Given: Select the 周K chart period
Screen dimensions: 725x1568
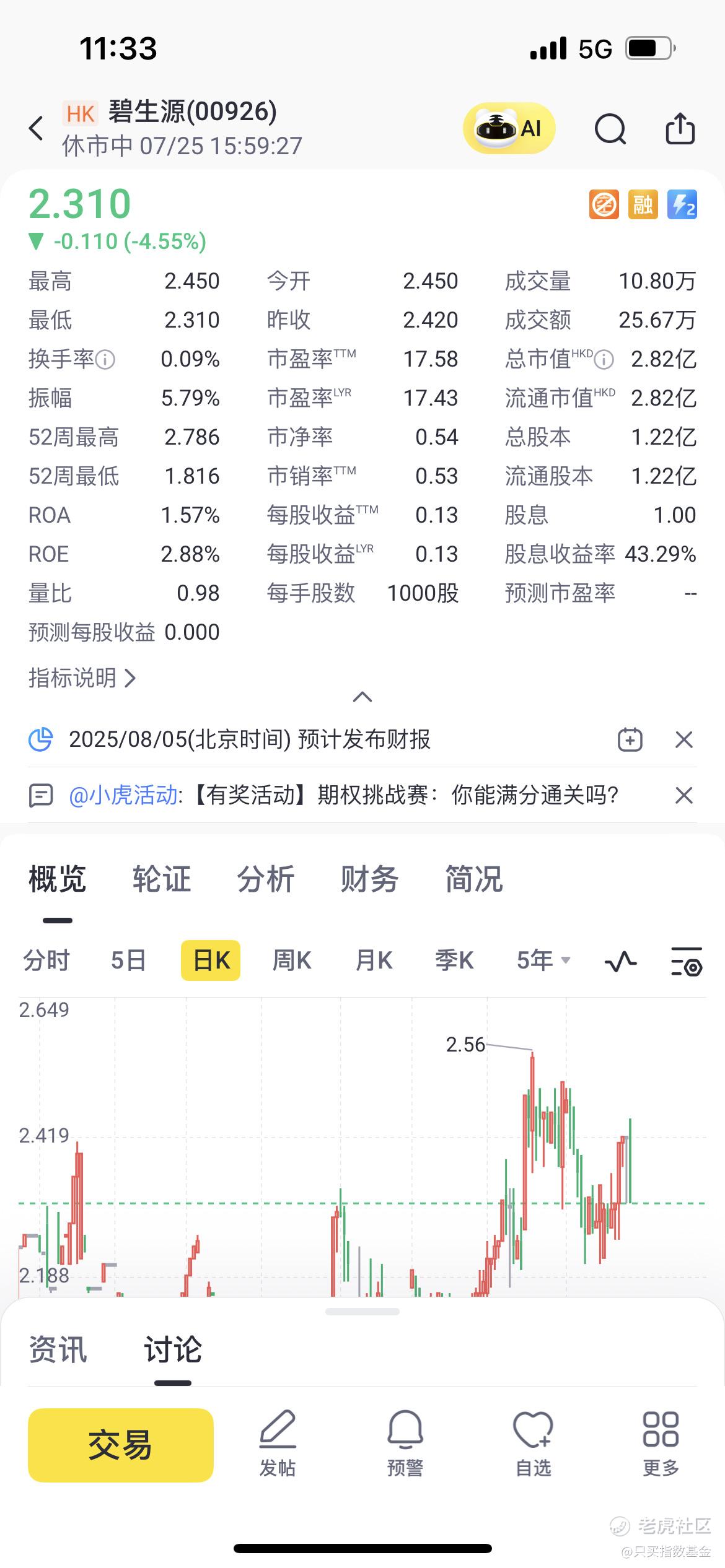Looking at the screenshot, I should 292,960.
